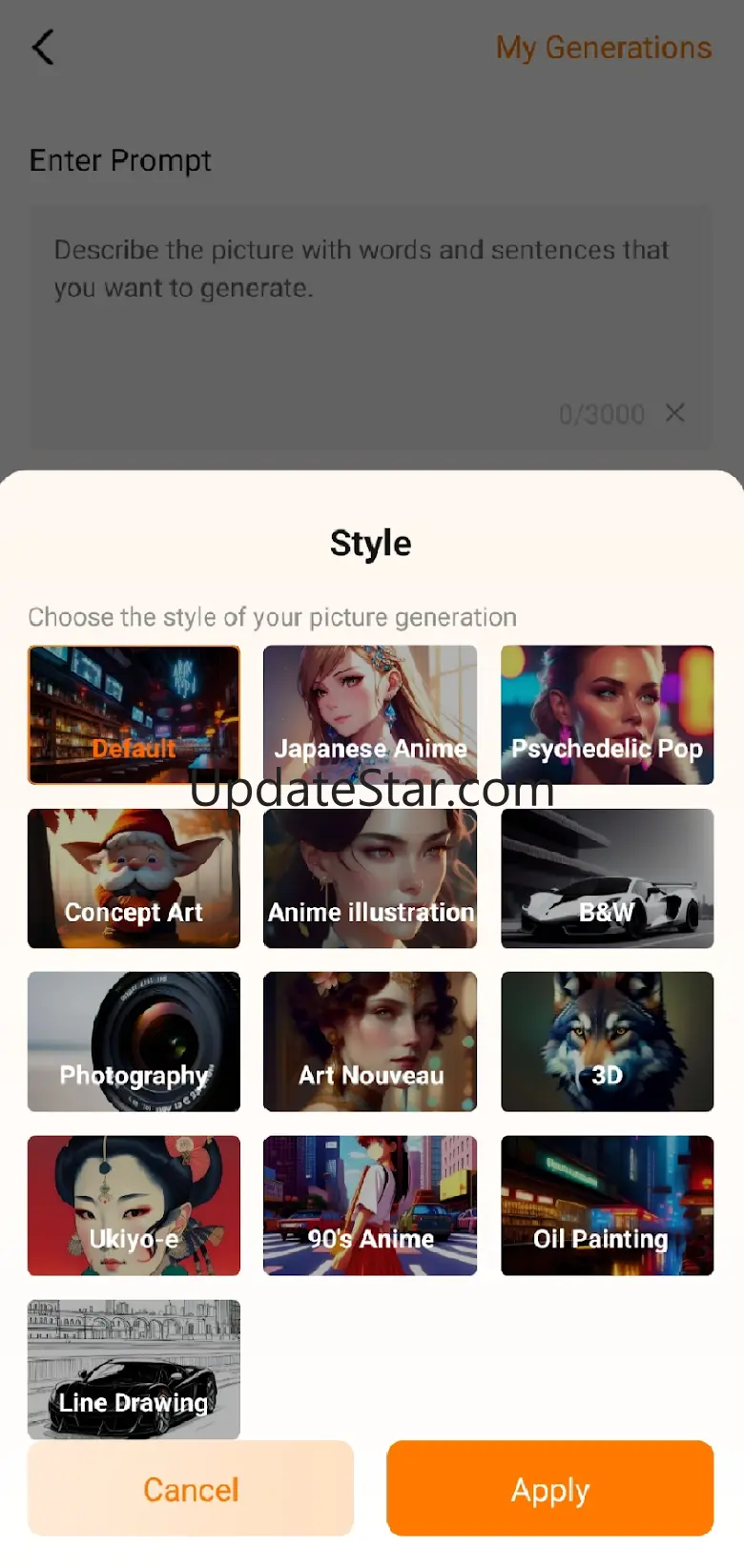Select the Default style tile
Screen dimensions: 744x1568
[x=134, y=714]
